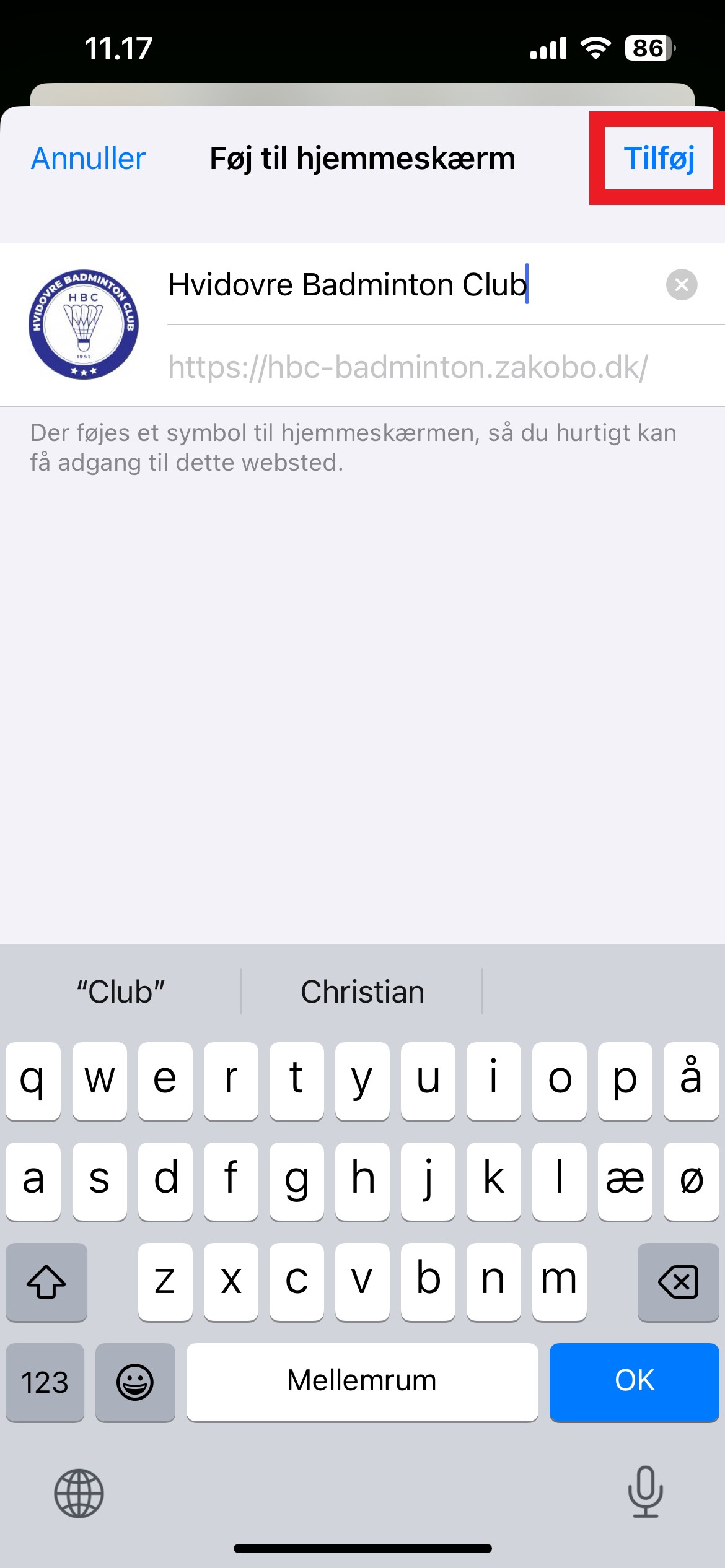
Task: Switch to the 123 numbers keyboard
Action: pyautogui.click(x=45, y=1382)
